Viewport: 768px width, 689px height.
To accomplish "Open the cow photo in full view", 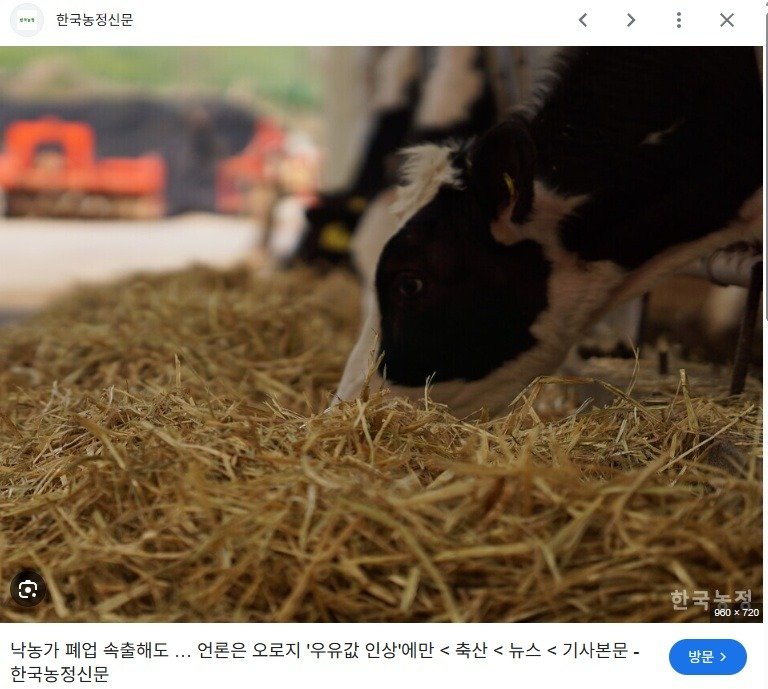I will [x=384, y=330].
